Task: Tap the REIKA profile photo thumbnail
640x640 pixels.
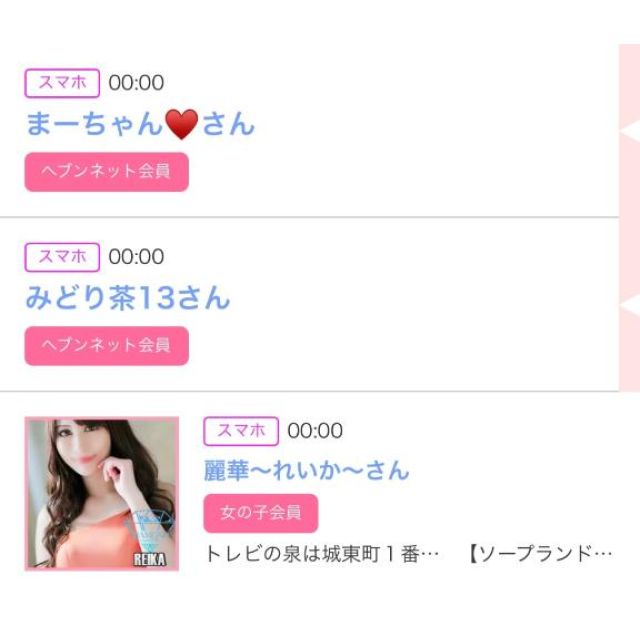Action: tap(101, 494)
